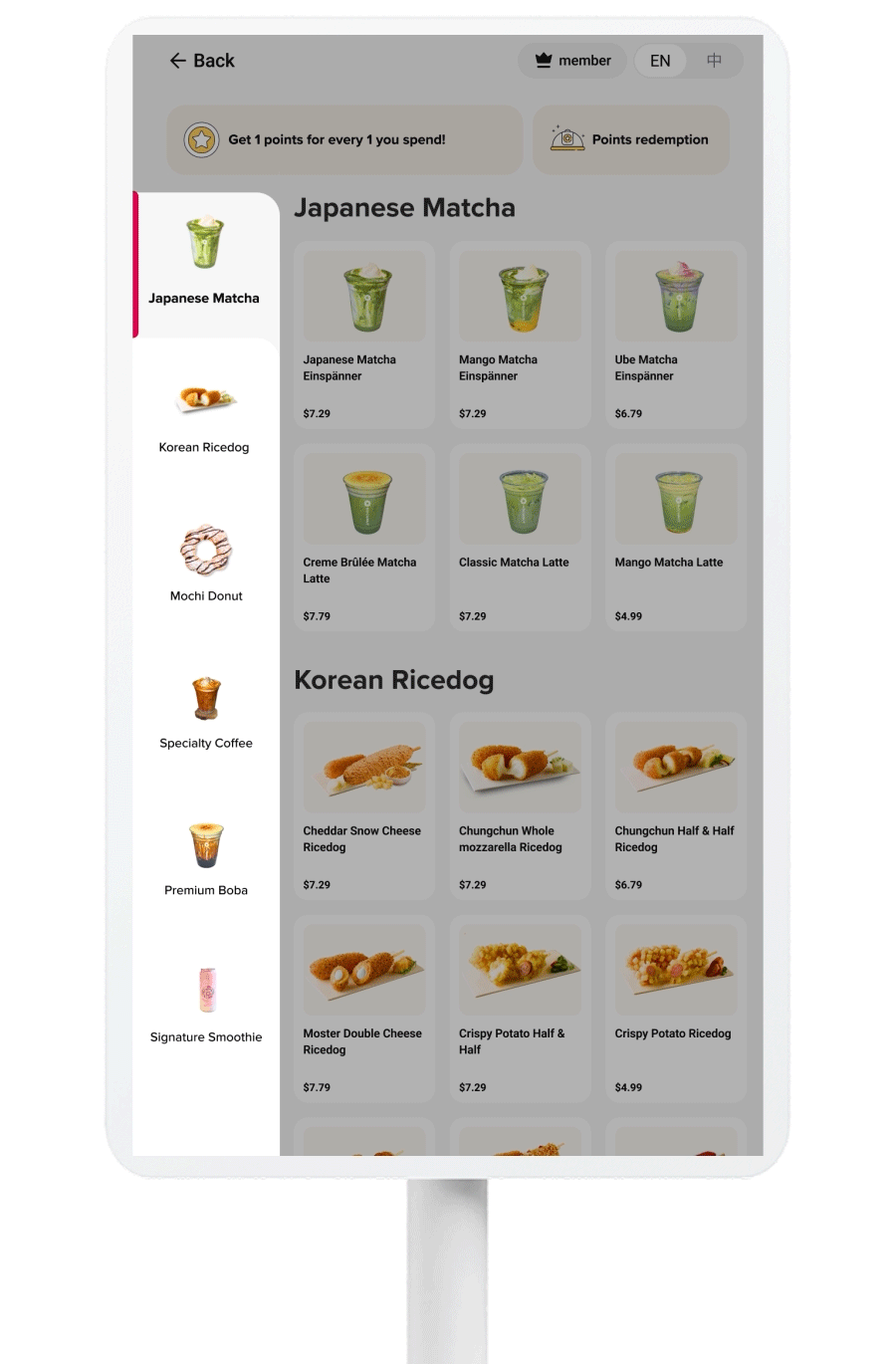Open Specialty Coffee category

point(205,710)
